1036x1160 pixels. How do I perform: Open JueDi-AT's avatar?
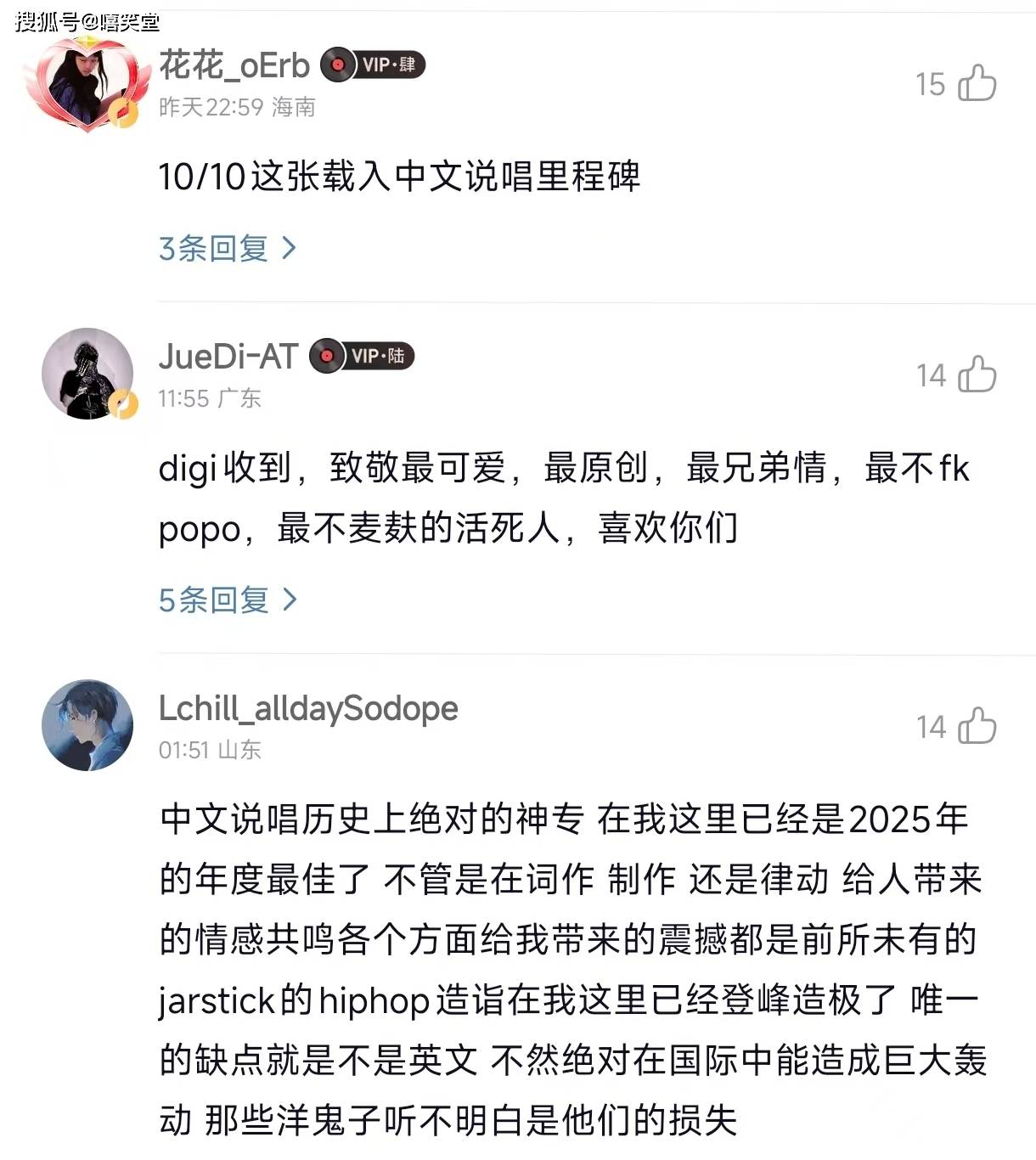pos(87,374)
